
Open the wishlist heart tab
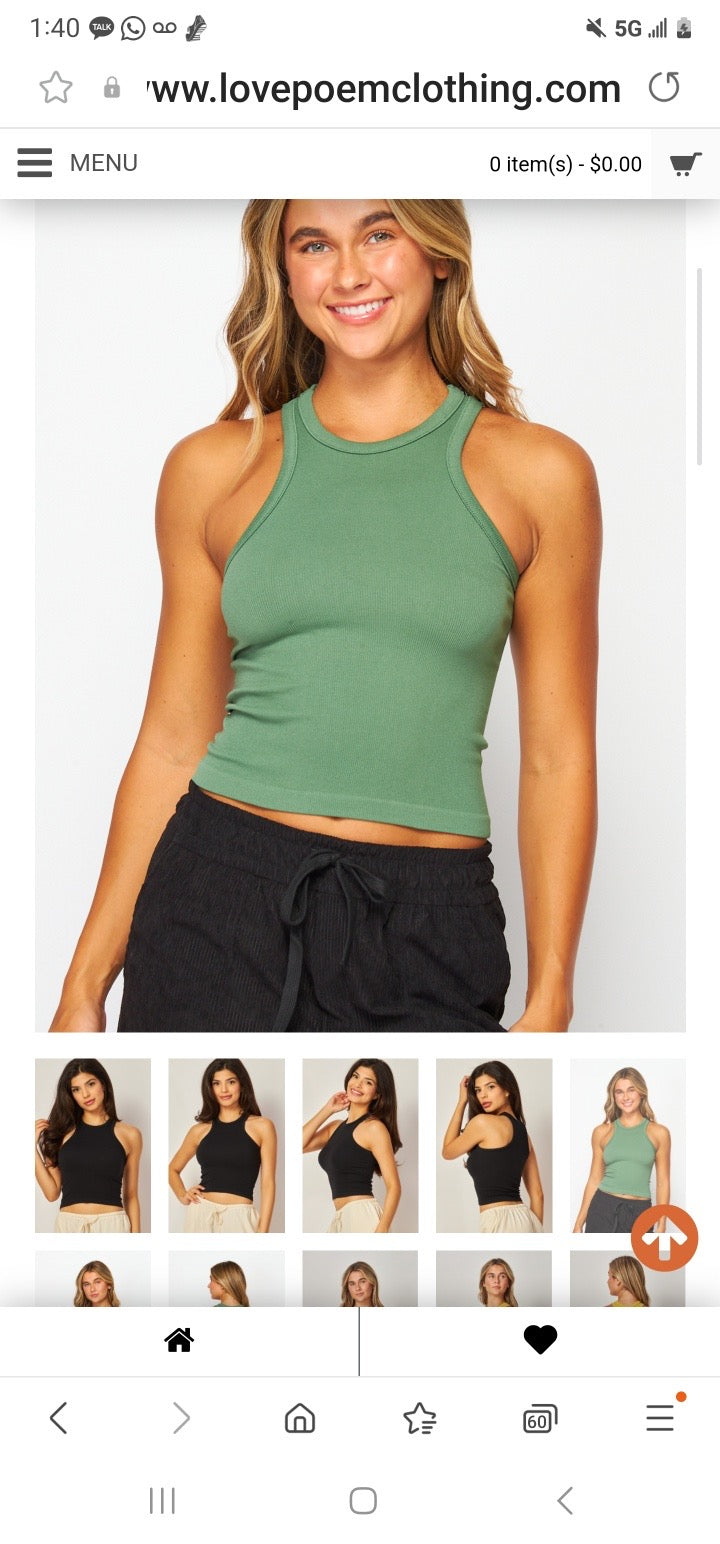(x=540, y=1340)
